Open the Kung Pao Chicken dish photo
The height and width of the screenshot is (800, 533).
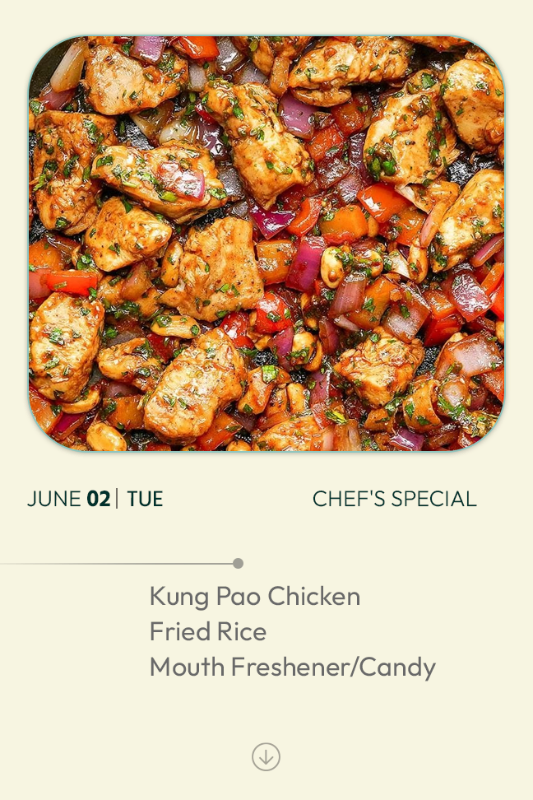(266, 243)
